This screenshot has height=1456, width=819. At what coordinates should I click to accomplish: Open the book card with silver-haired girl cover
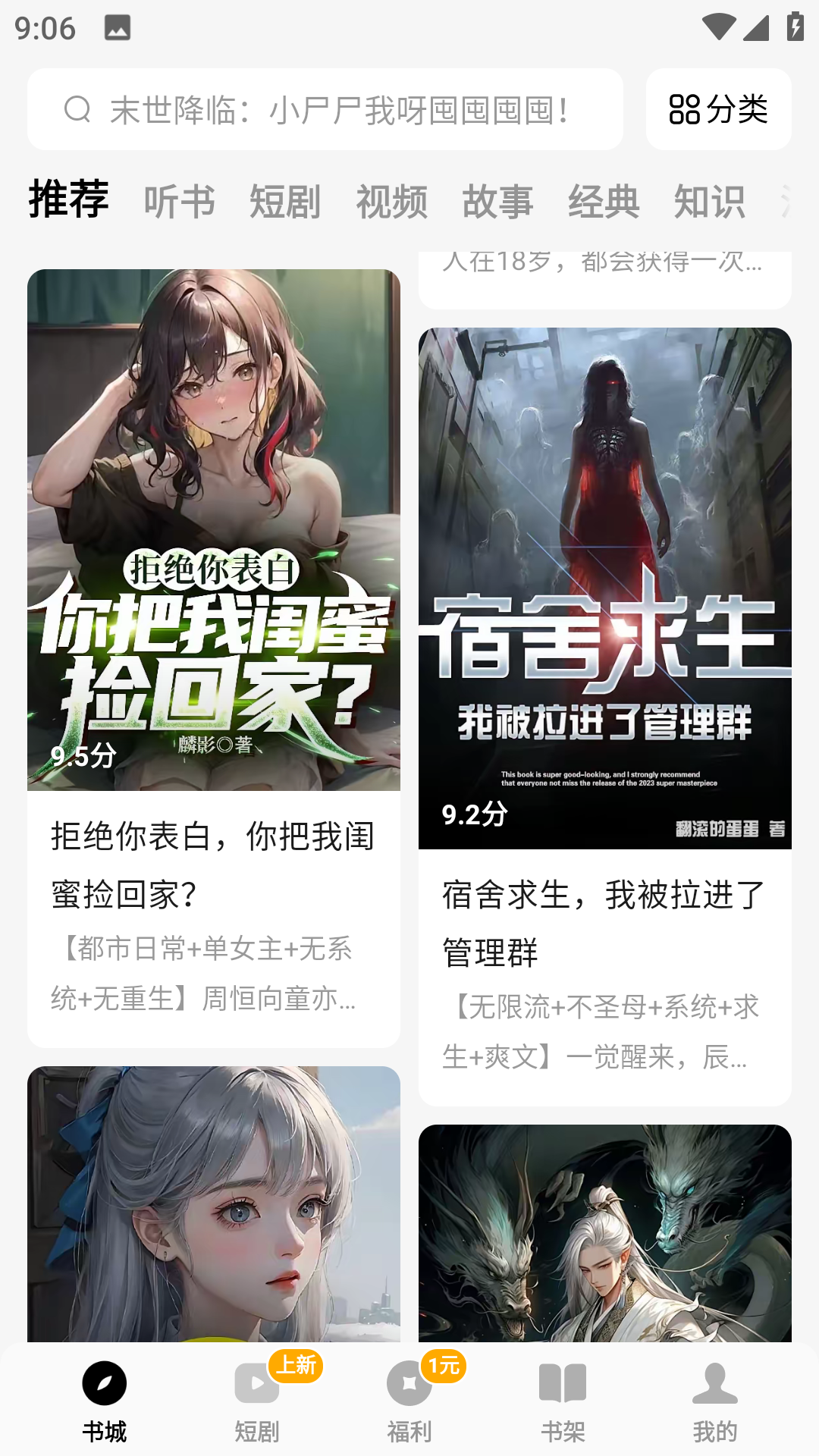click(213, 1204)
